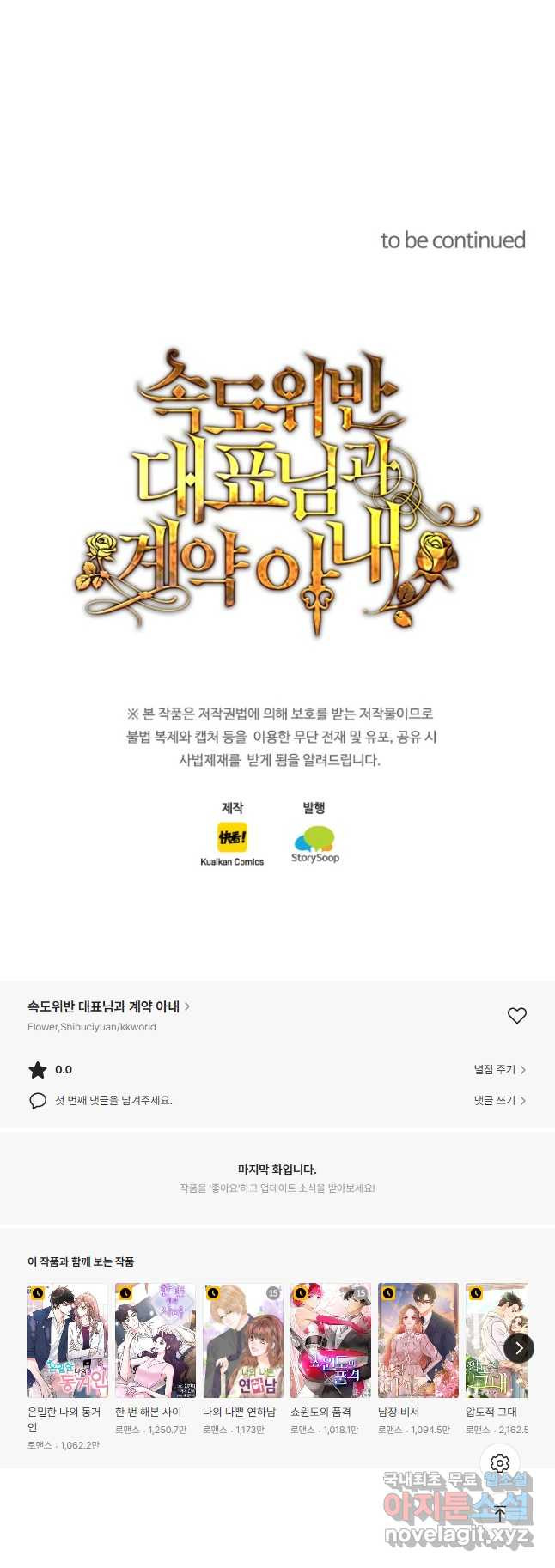Image resolution: width=555 pixels, height=1568 pixels.
Task: Open recommended comic 나의 나쁜 연하남
Action: pyautogui.click(x=243, y=1340)
